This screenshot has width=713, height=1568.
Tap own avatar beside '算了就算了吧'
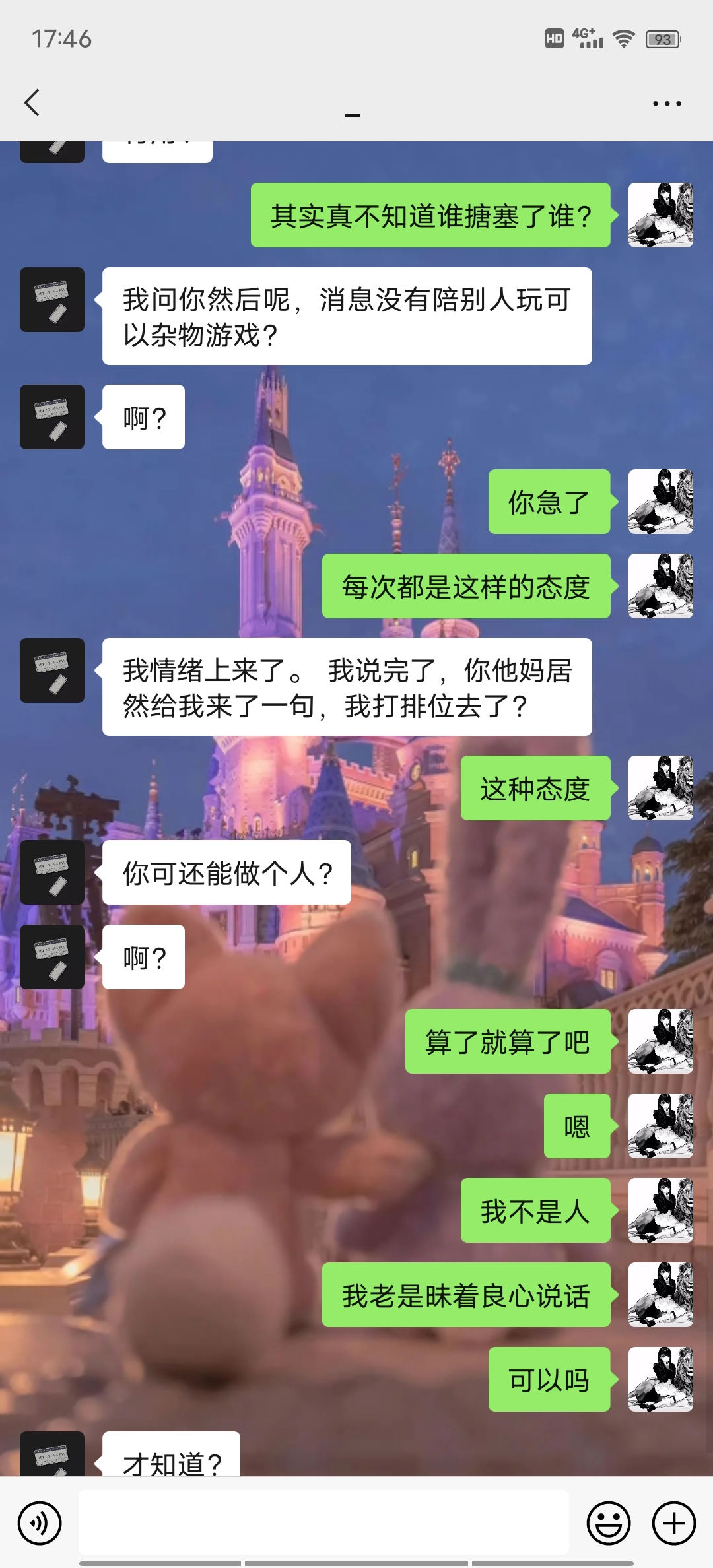[660, 1041]
